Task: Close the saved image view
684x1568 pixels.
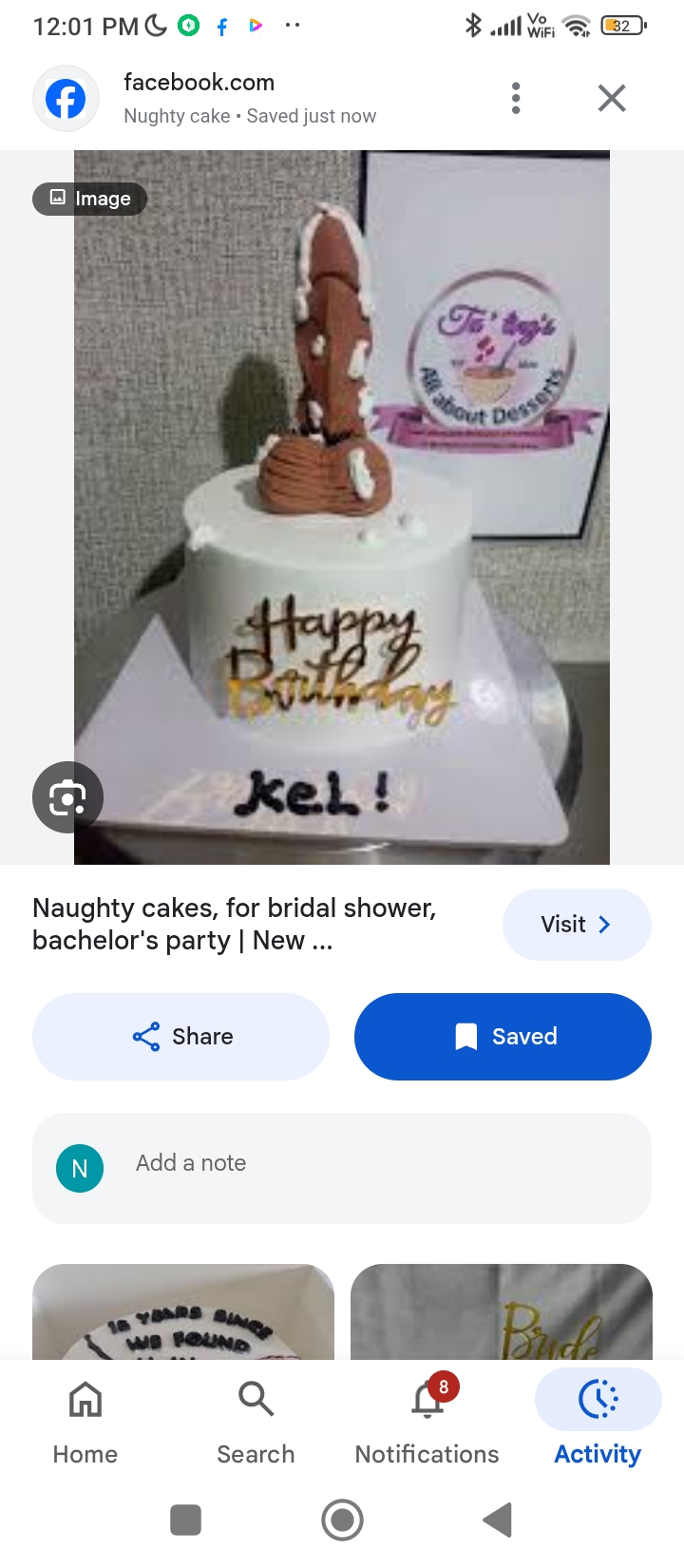Action: coord(612,98)
